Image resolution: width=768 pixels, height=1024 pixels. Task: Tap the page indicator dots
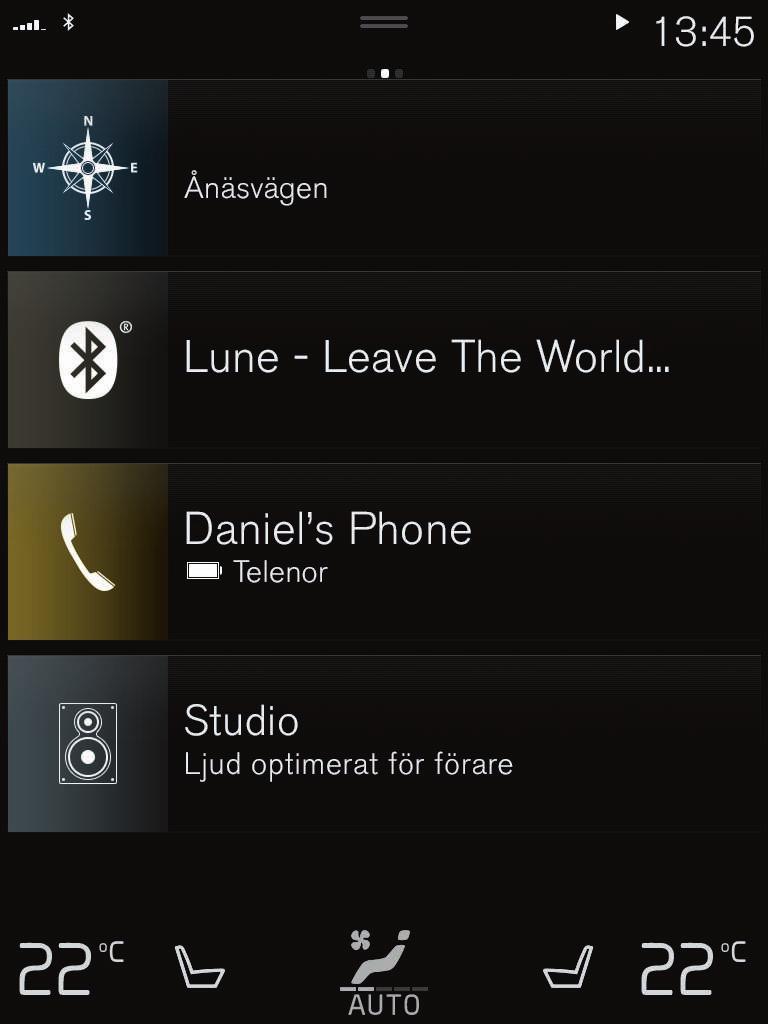coord(384,73)
